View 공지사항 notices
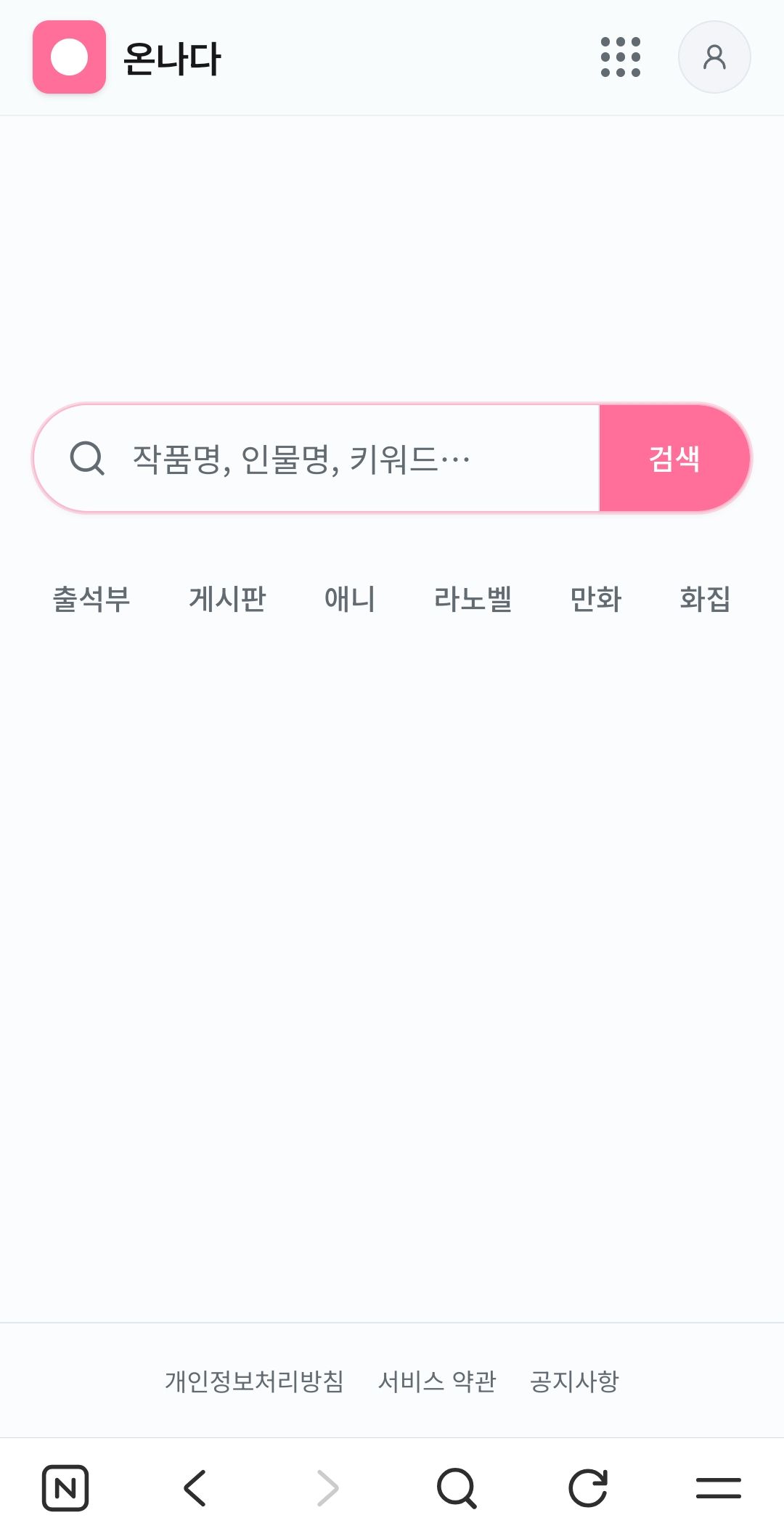The height and width of the screenshot is (1539, 784). point(574,1381)
